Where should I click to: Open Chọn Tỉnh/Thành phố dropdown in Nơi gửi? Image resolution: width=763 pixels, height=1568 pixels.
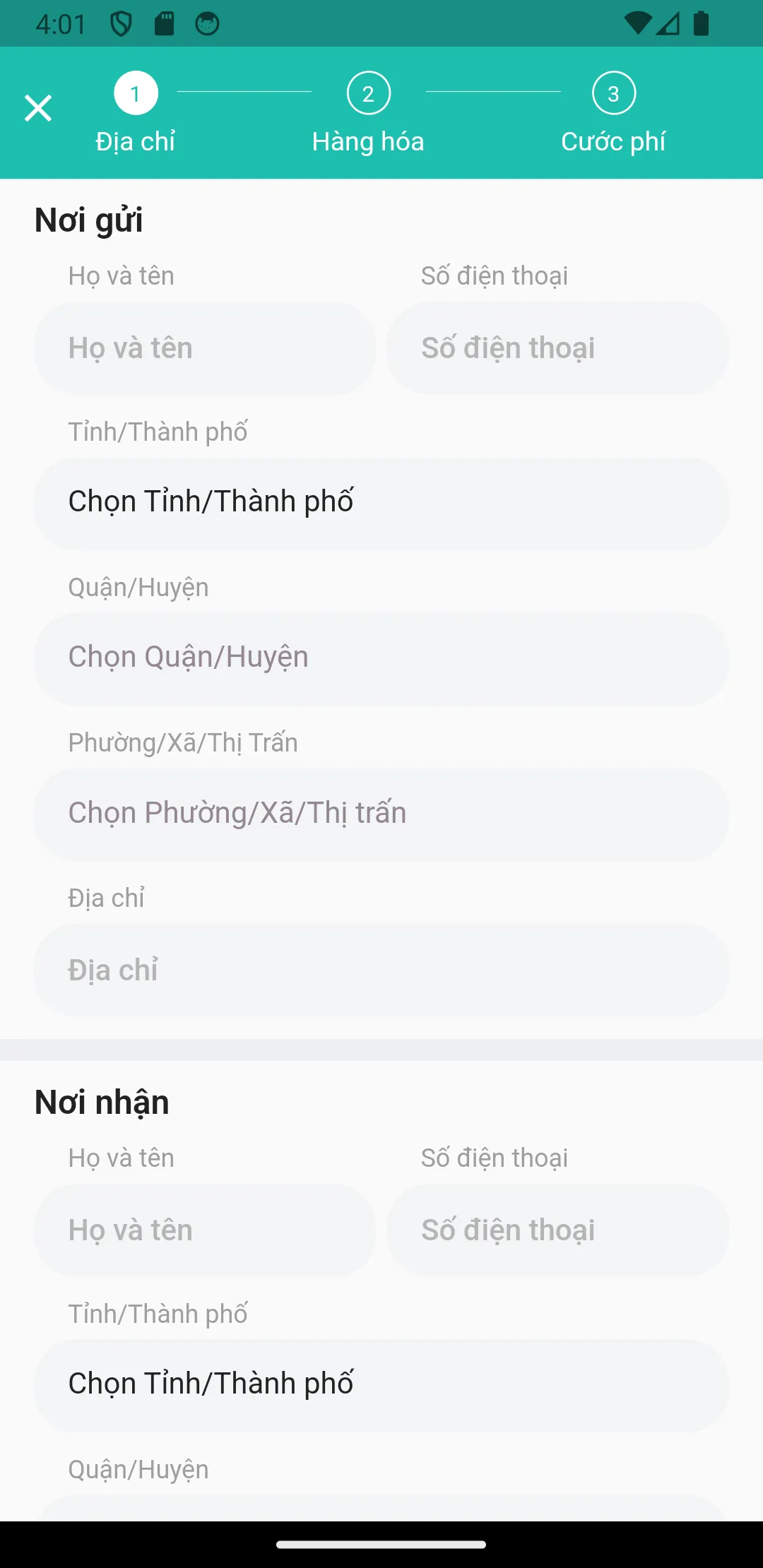coord(381,503)
